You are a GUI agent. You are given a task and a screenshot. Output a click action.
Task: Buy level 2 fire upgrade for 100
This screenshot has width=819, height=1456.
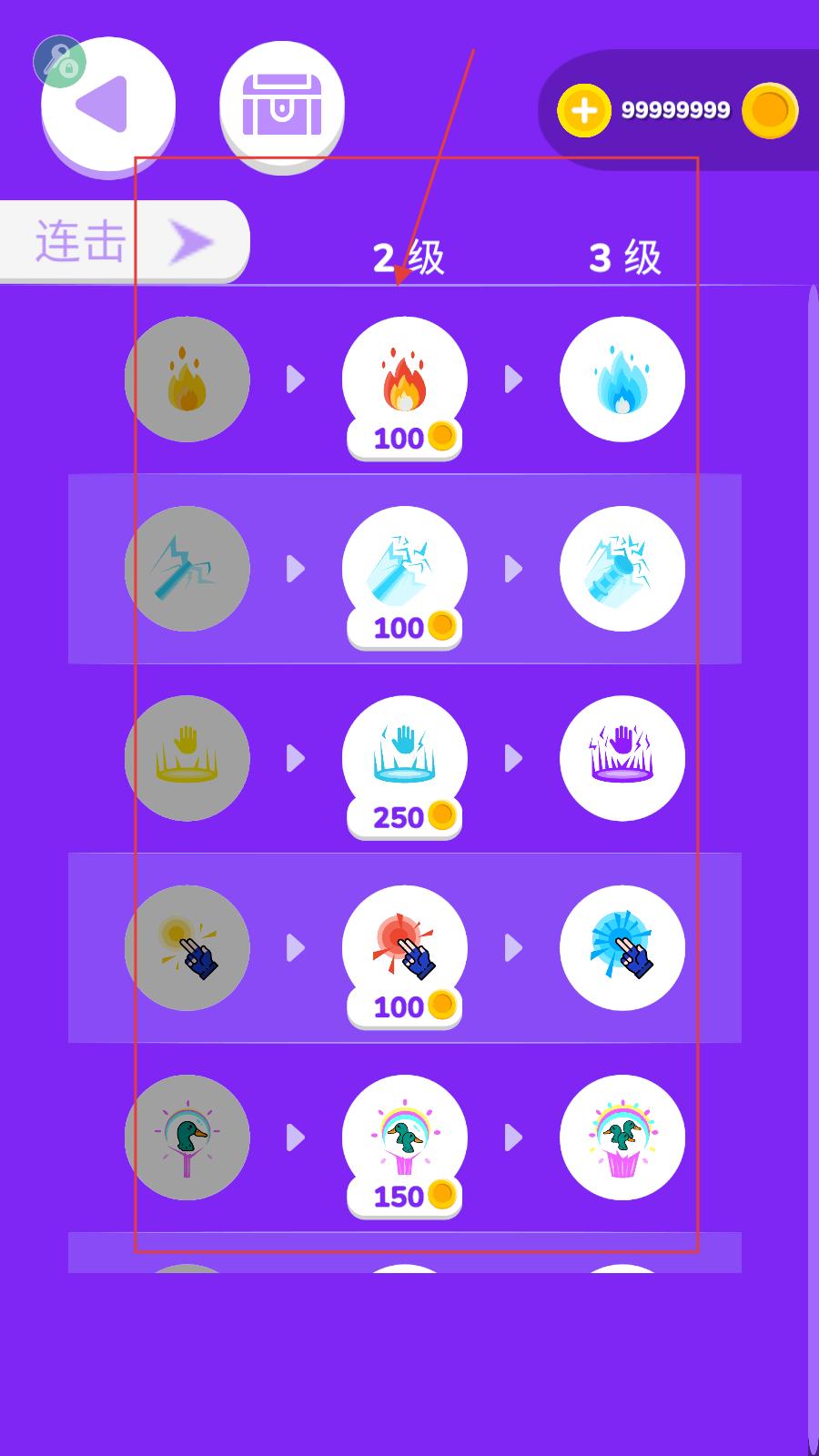point(404,439)
